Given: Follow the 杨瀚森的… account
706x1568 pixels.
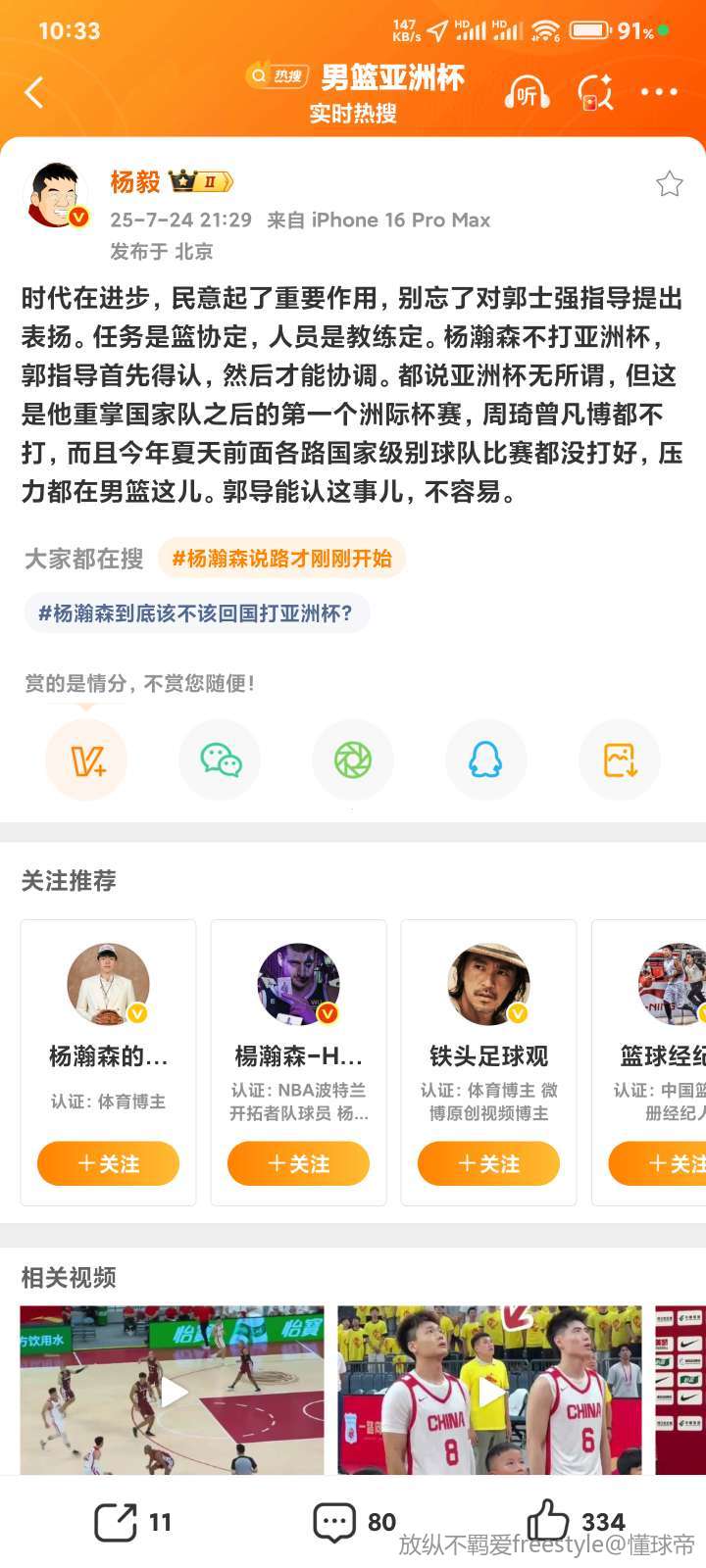Looking at the screenshot, I should click(x=108, y=1163).
